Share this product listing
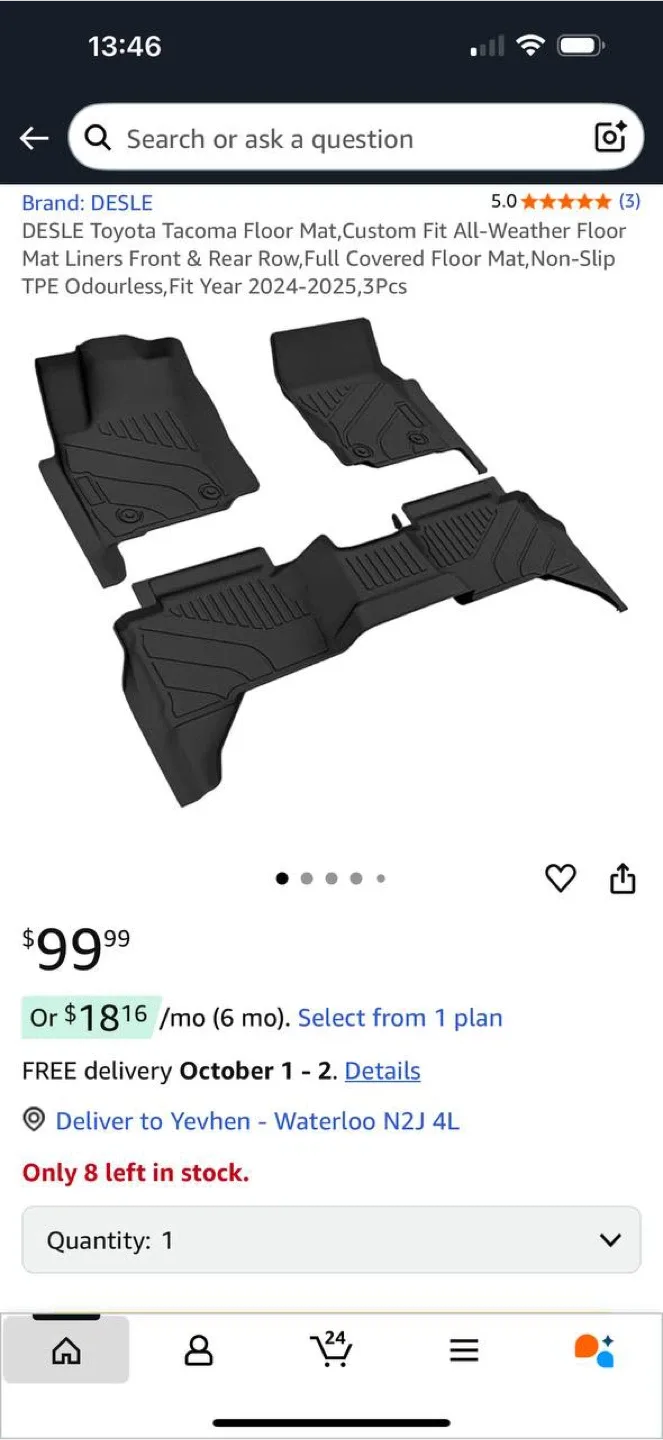 [622, 878]
